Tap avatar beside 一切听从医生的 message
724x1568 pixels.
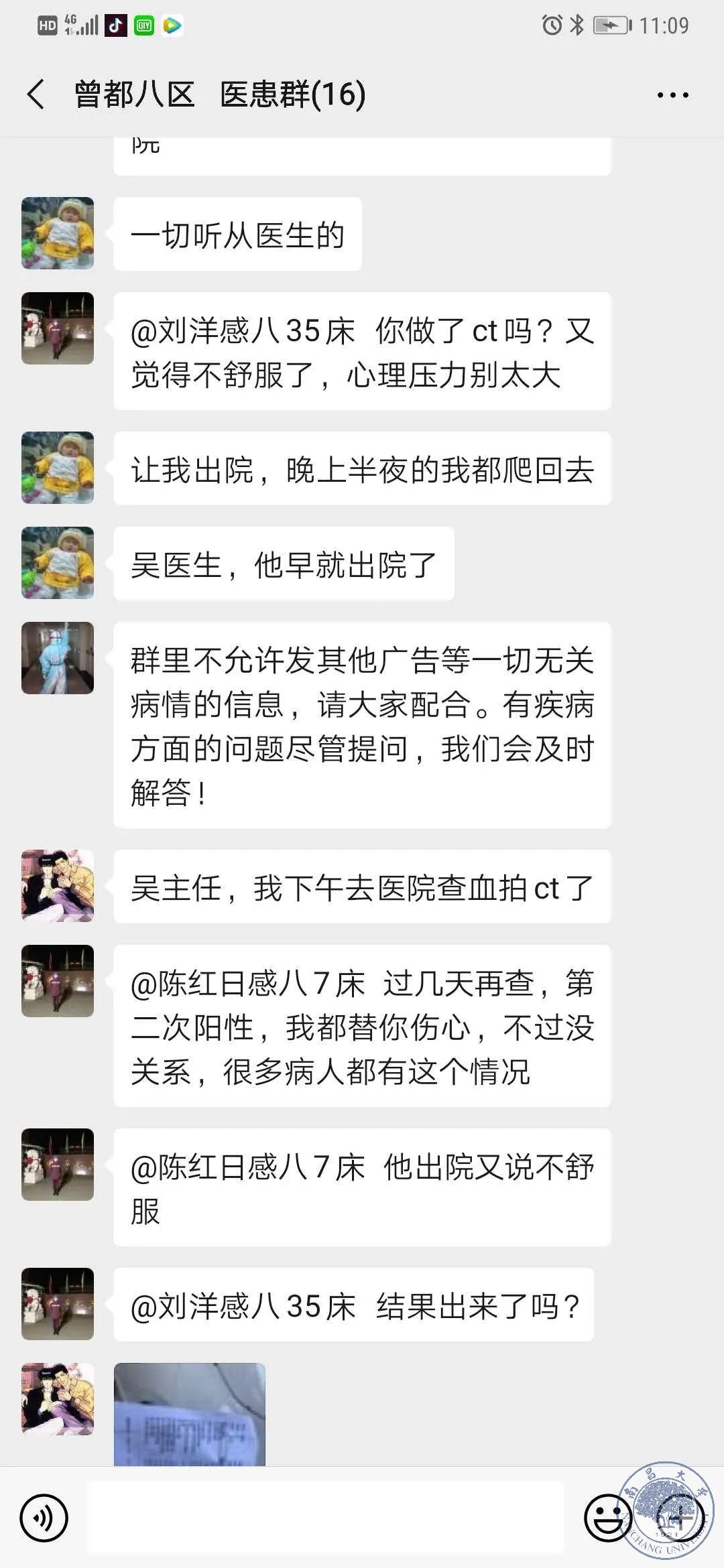[x=58, y=233]
